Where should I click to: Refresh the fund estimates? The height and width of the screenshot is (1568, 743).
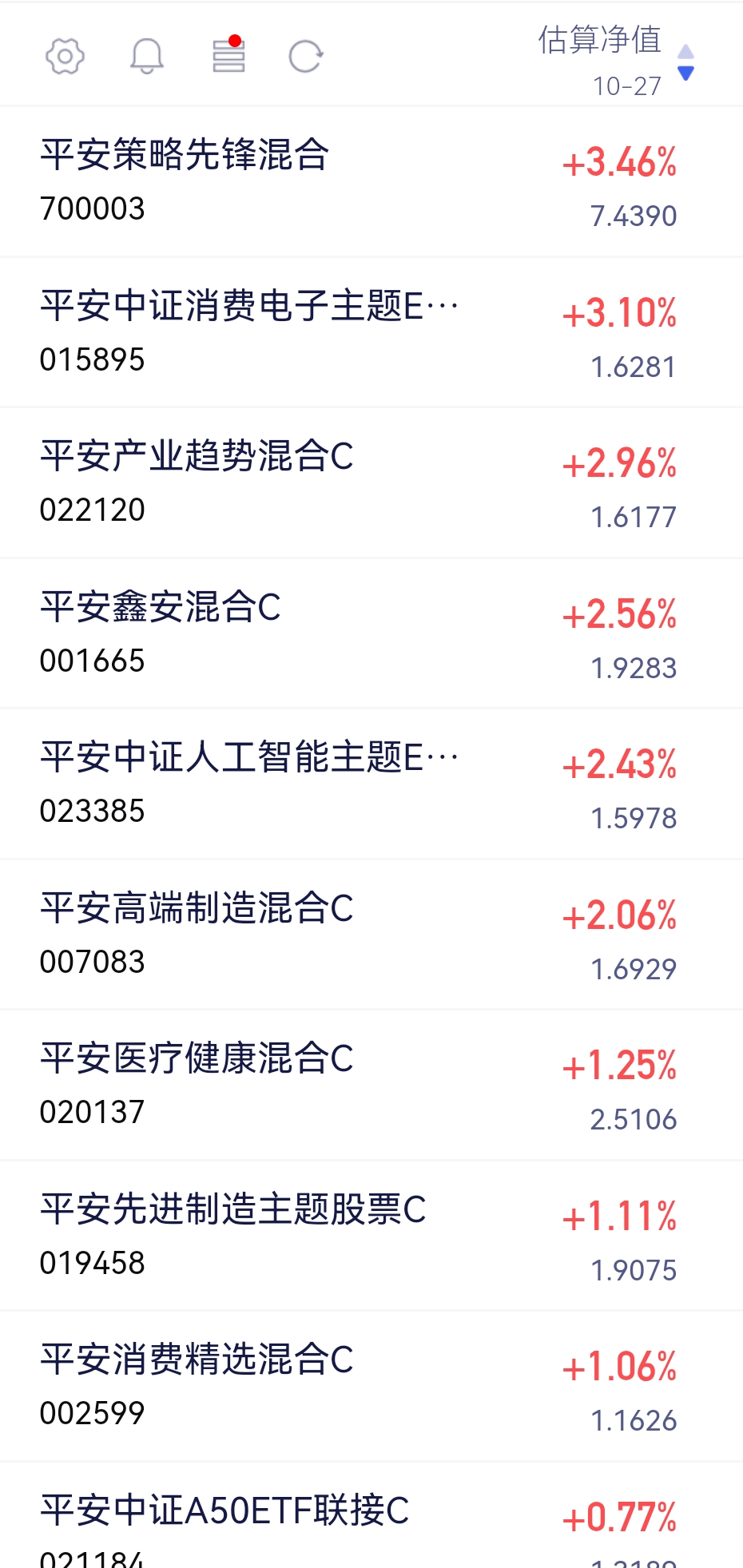pos(305,57)
